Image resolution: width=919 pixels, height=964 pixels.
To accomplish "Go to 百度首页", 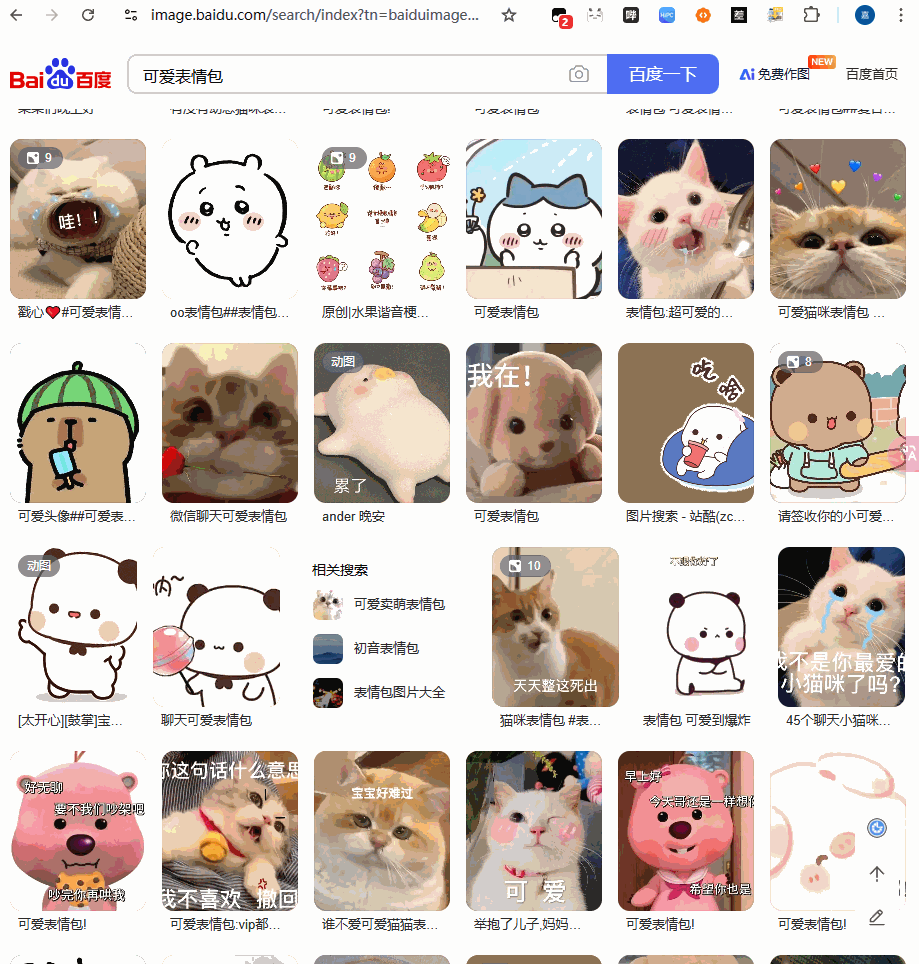I will click(871, 74).
